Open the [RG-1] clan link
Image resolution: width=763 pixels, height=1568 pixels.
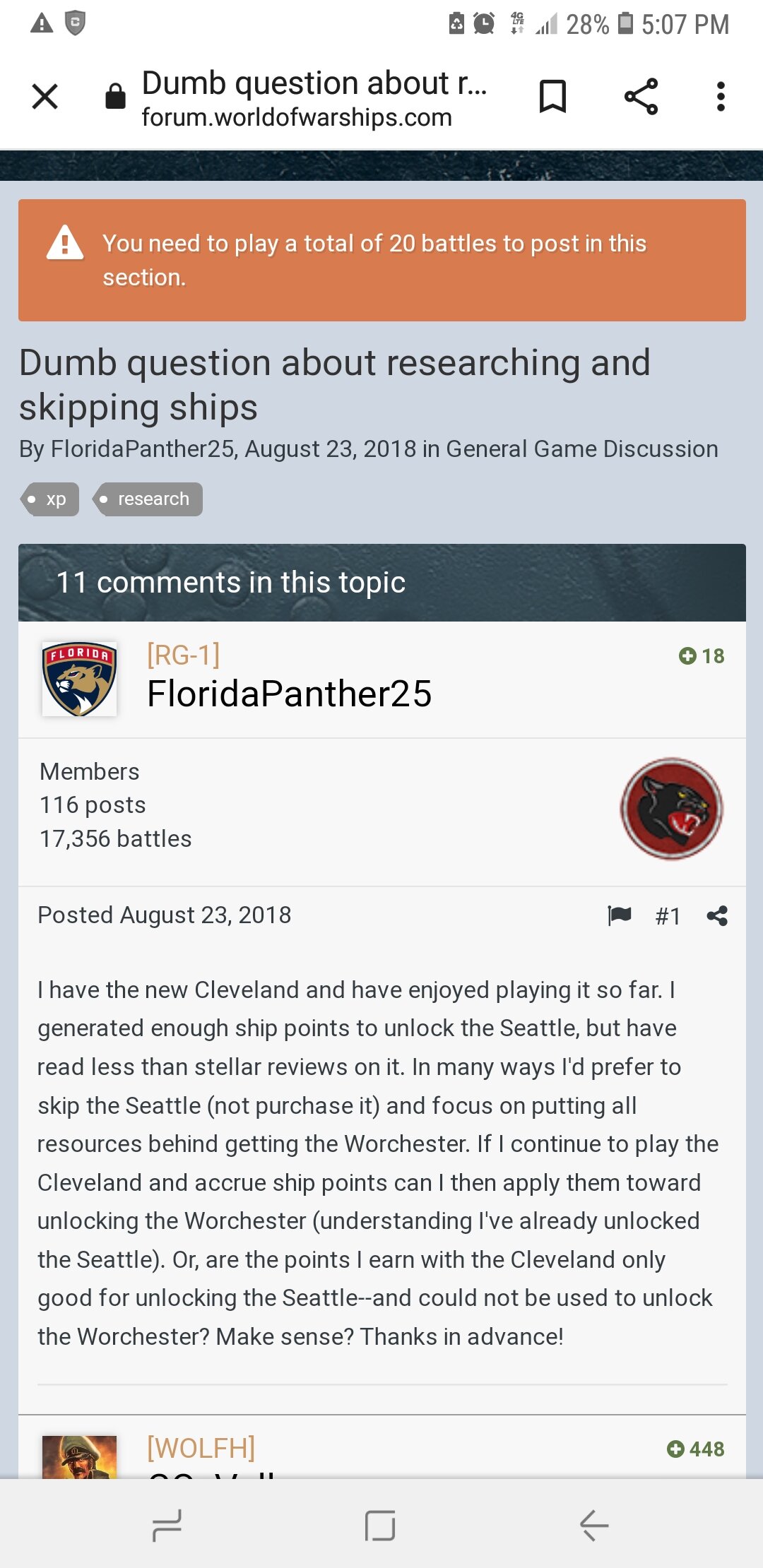point(183,655)
